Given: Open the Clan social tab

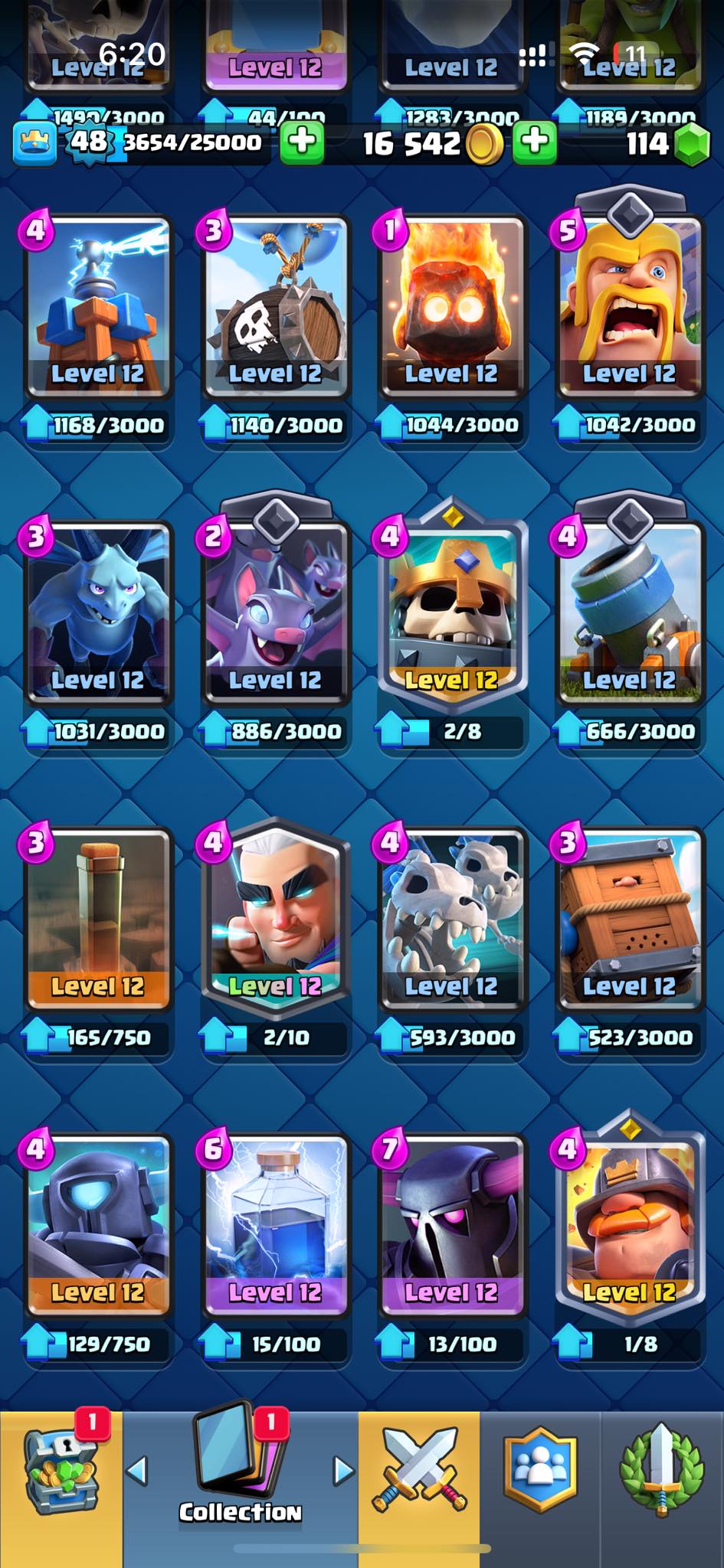Looking at the screenshot, I should pyautogui.click(x=540, y=1470).
